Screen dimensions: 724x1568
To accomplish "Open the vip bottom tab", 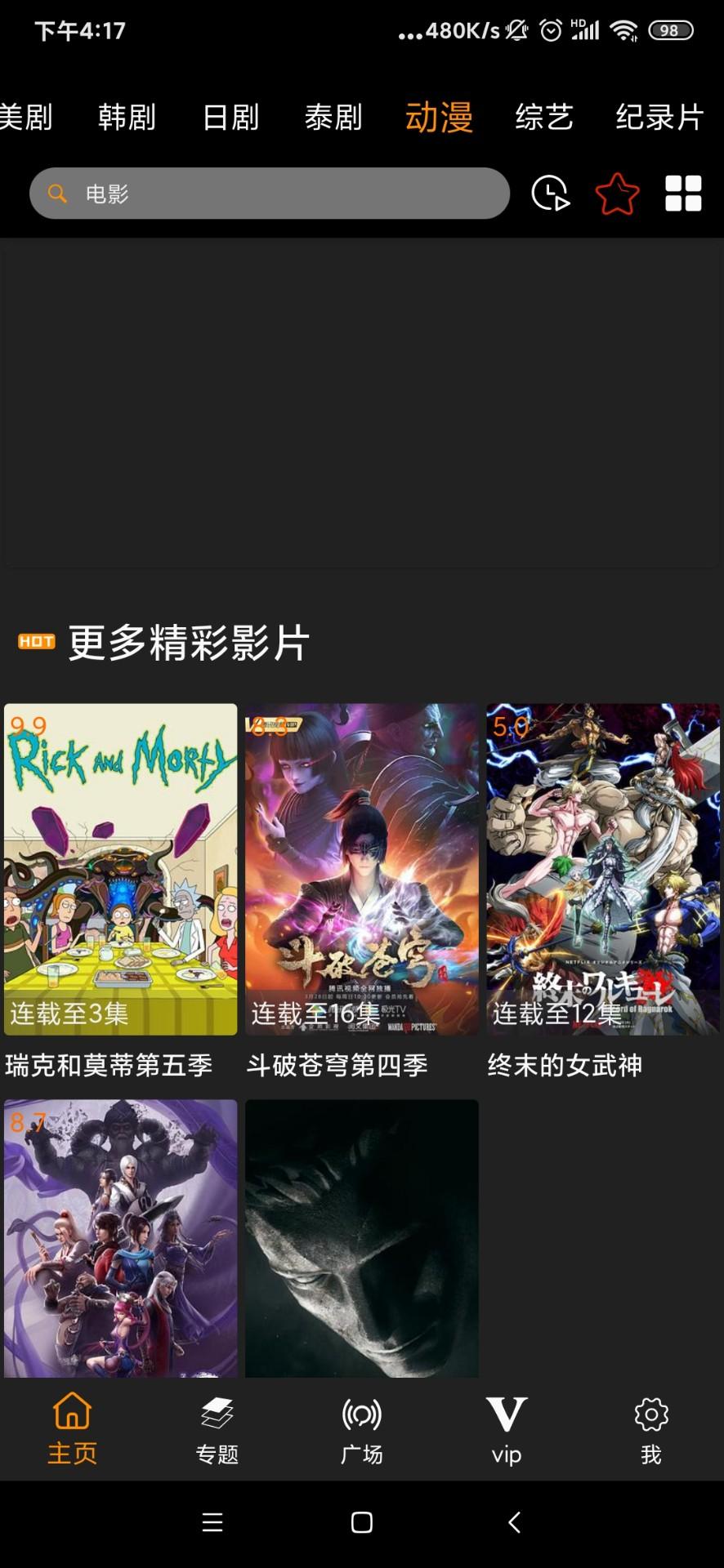I will [x=507, y=1429].
